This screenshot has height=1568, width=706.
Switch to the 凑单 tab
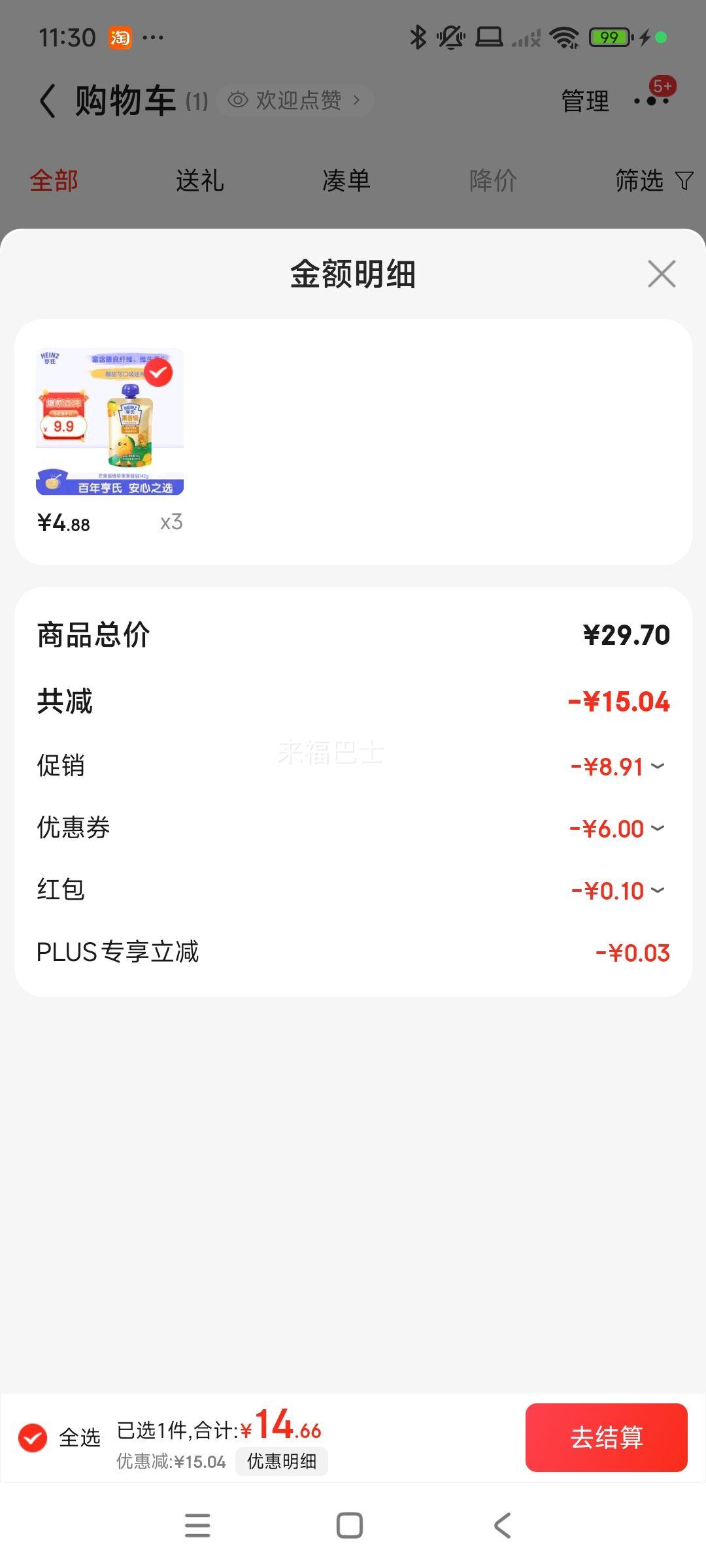(346, 180)
